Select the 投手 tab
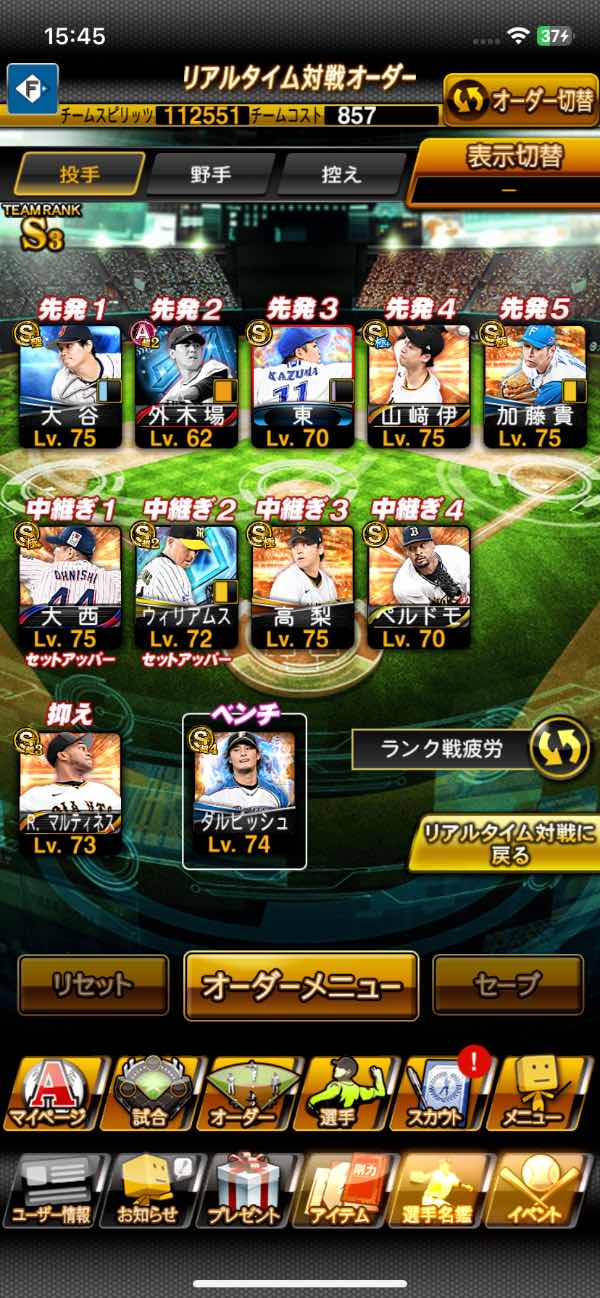Viewport: 600px width, 1298px height. (x=79, y=174)
